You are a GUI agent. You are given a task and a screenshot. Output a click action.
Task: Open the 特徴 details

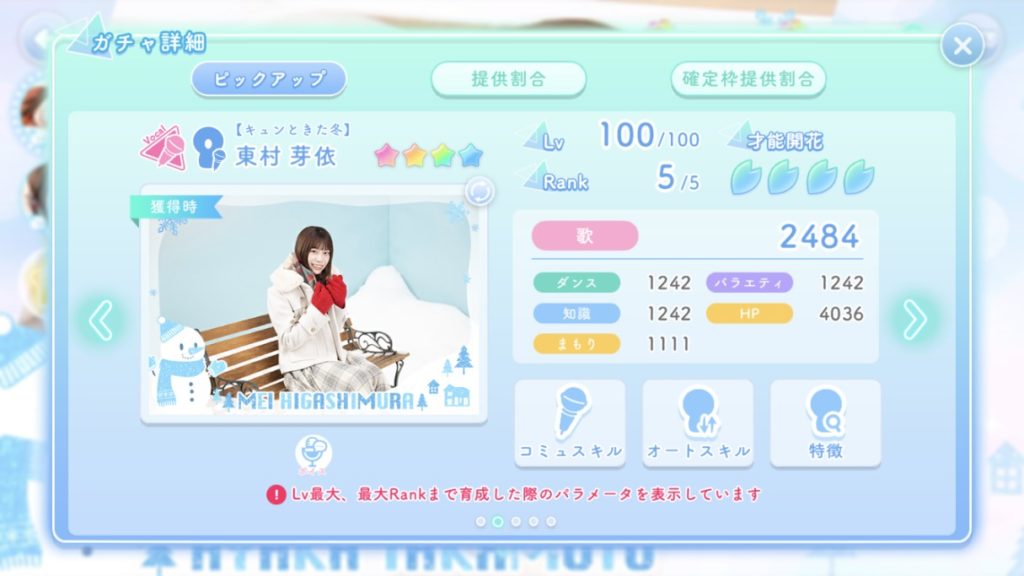825,422
